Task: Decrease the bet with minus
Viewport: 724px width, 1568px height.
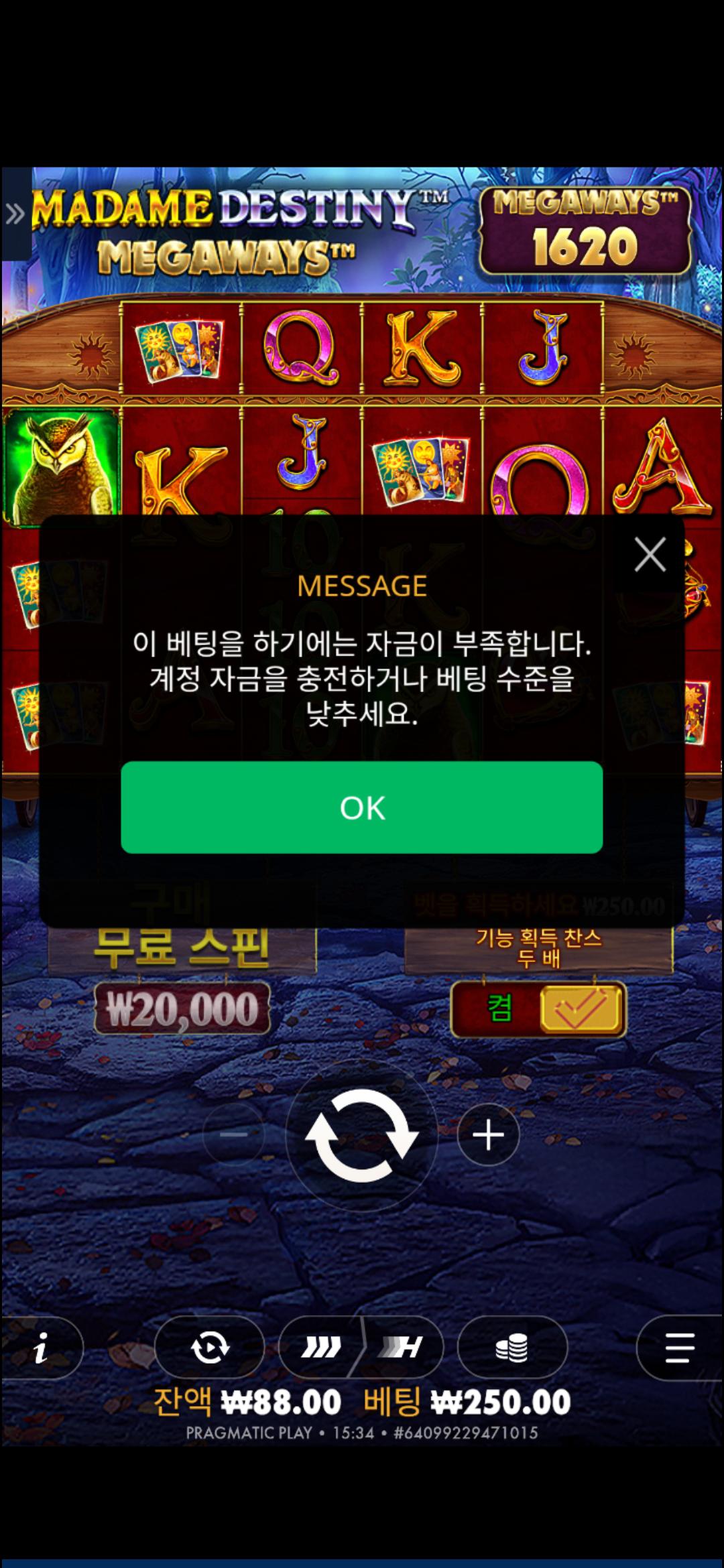Action: (233, 1134)
